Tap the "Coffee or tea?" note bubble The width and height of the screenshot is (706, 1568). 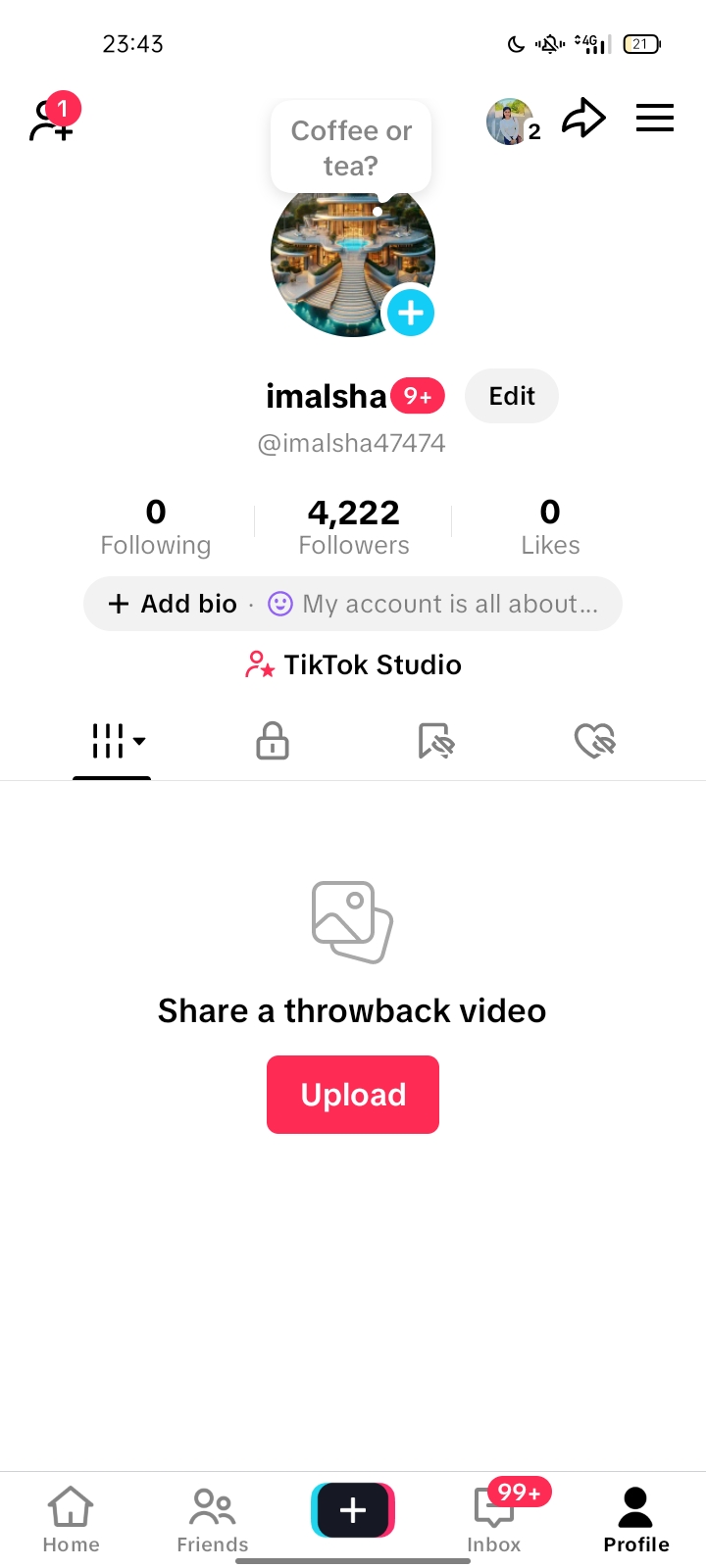pyautogui.click(x=351, y=147)
